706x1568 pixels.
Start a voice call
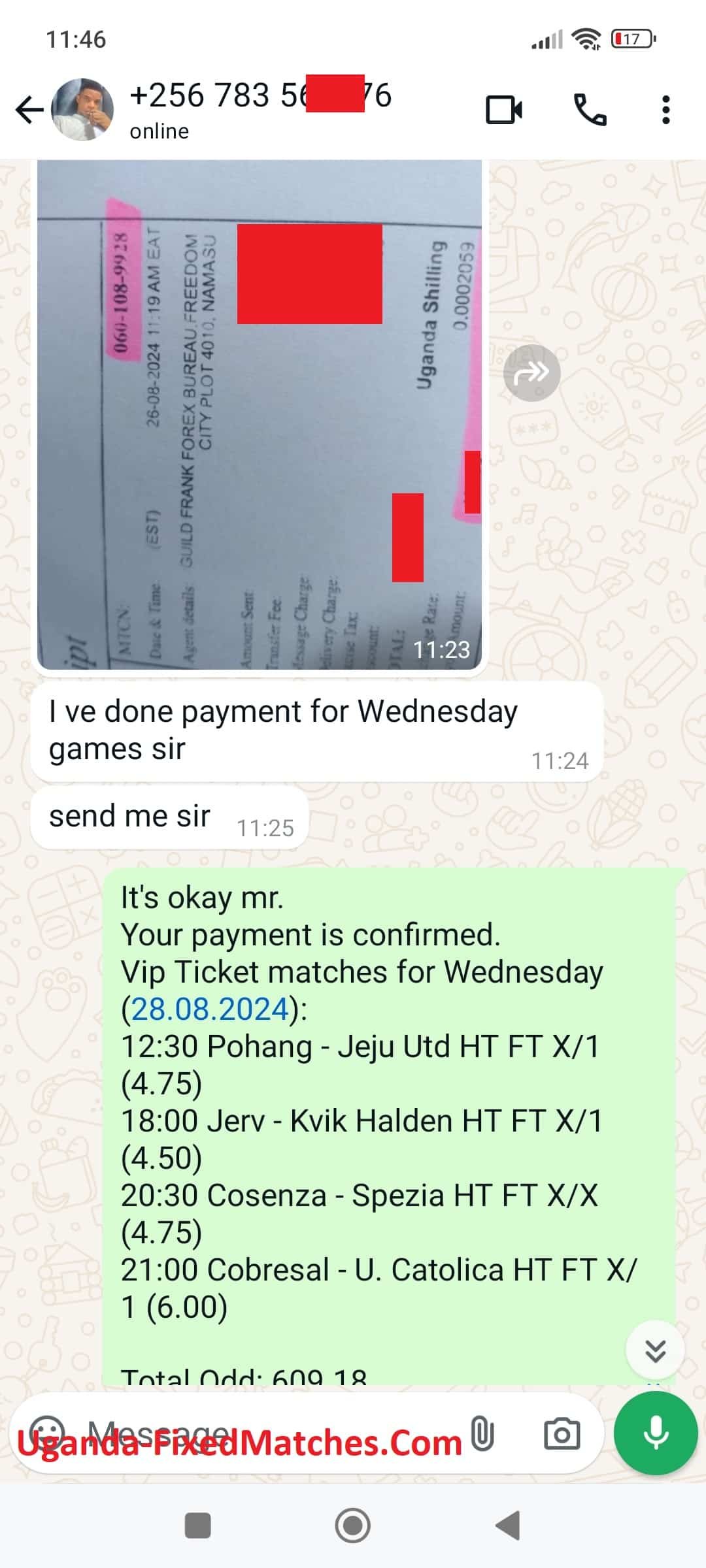[590, 110]
